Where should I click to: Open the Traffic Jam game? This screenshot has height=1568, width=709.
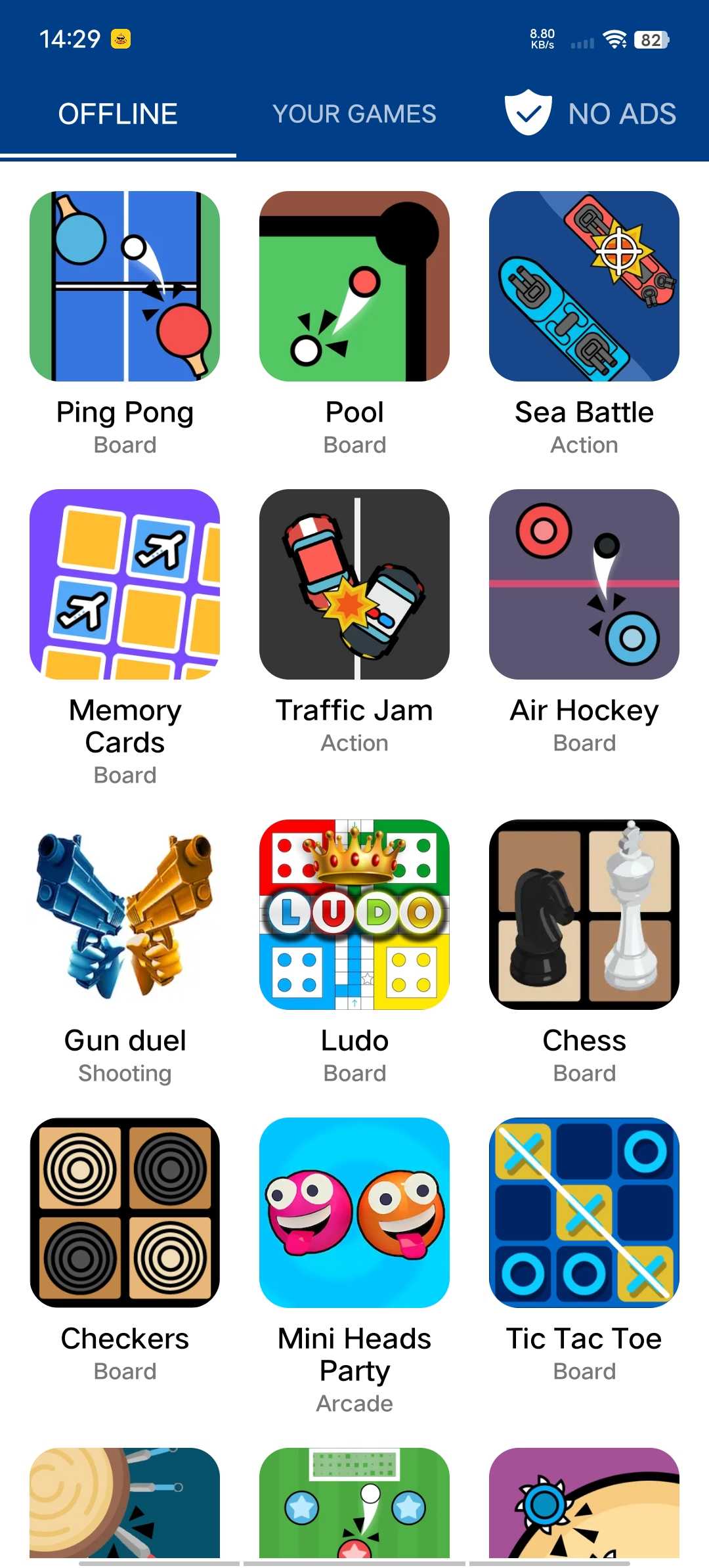(x=354, y=584)
